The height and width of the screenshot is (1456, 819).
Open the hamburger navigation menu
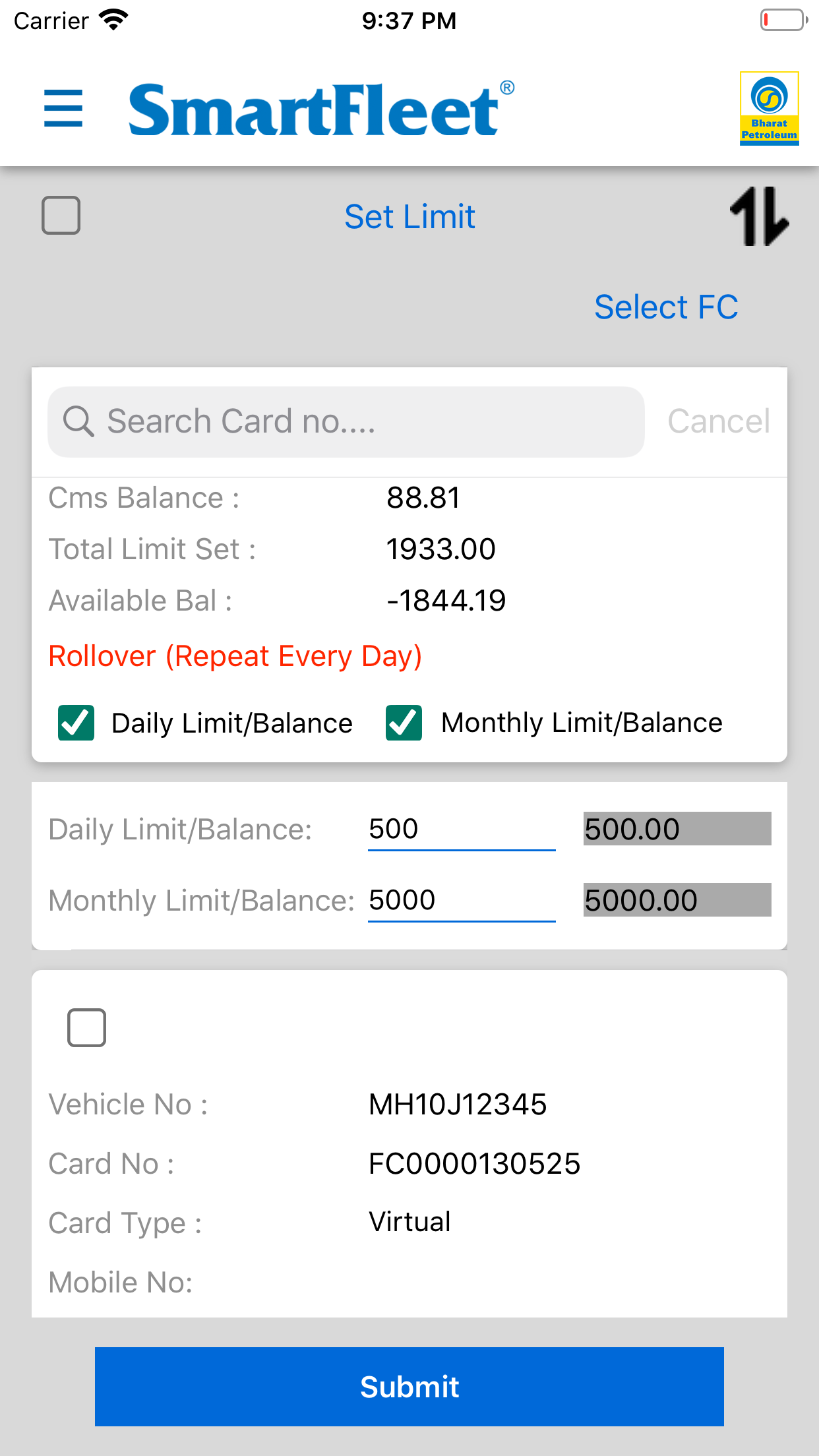pyautogui.click(x=63, y=109)
